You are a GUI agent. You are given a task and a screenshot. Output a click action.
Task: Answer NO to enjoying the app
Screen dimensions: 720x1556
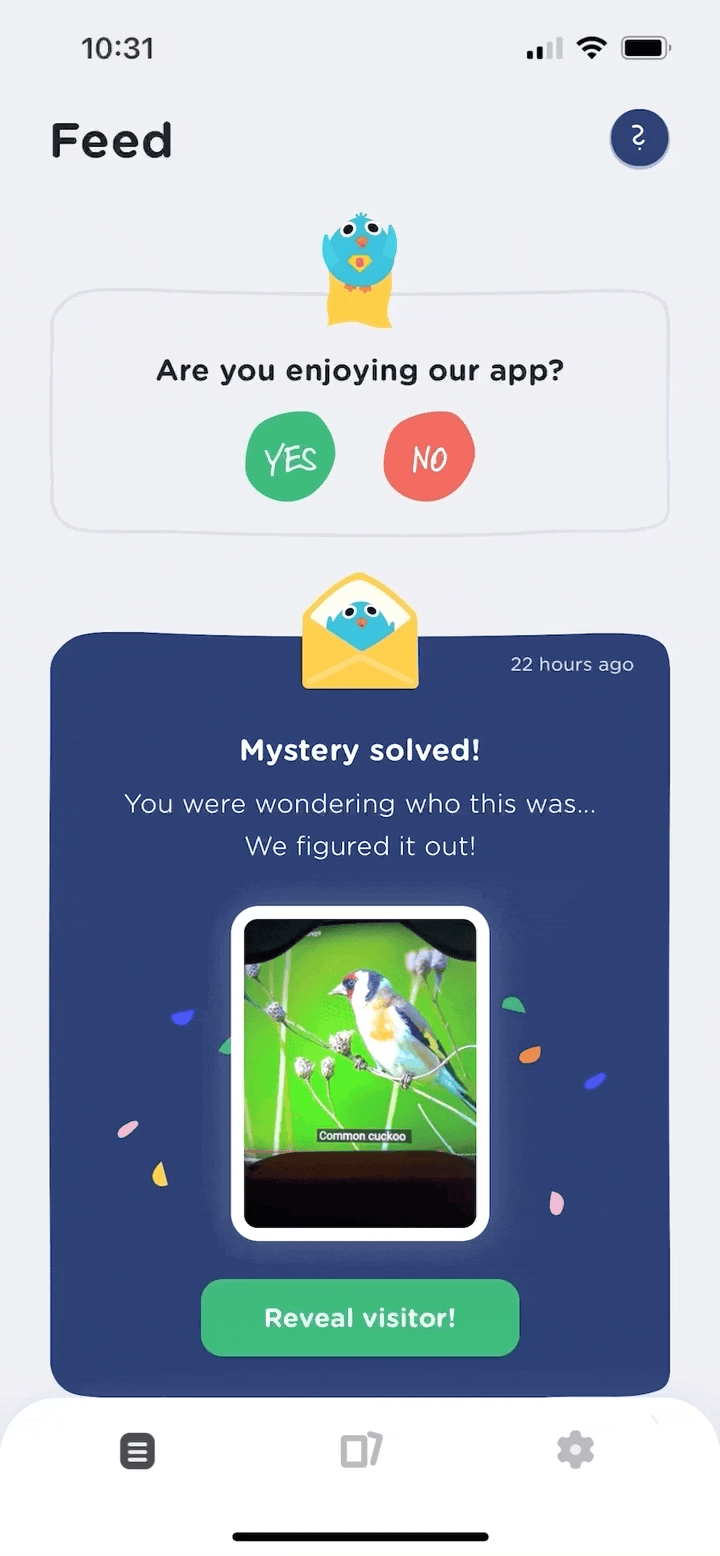[x=429, y=456]
